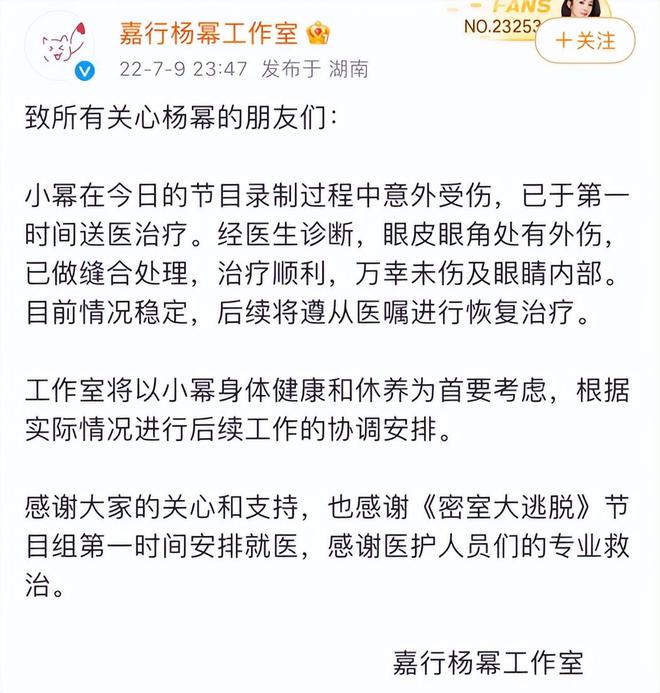The height and width of the screenshot is (693, 660).
Task: Open the 嘉行杨幂工作室 username link
Action: click(208, 33)
